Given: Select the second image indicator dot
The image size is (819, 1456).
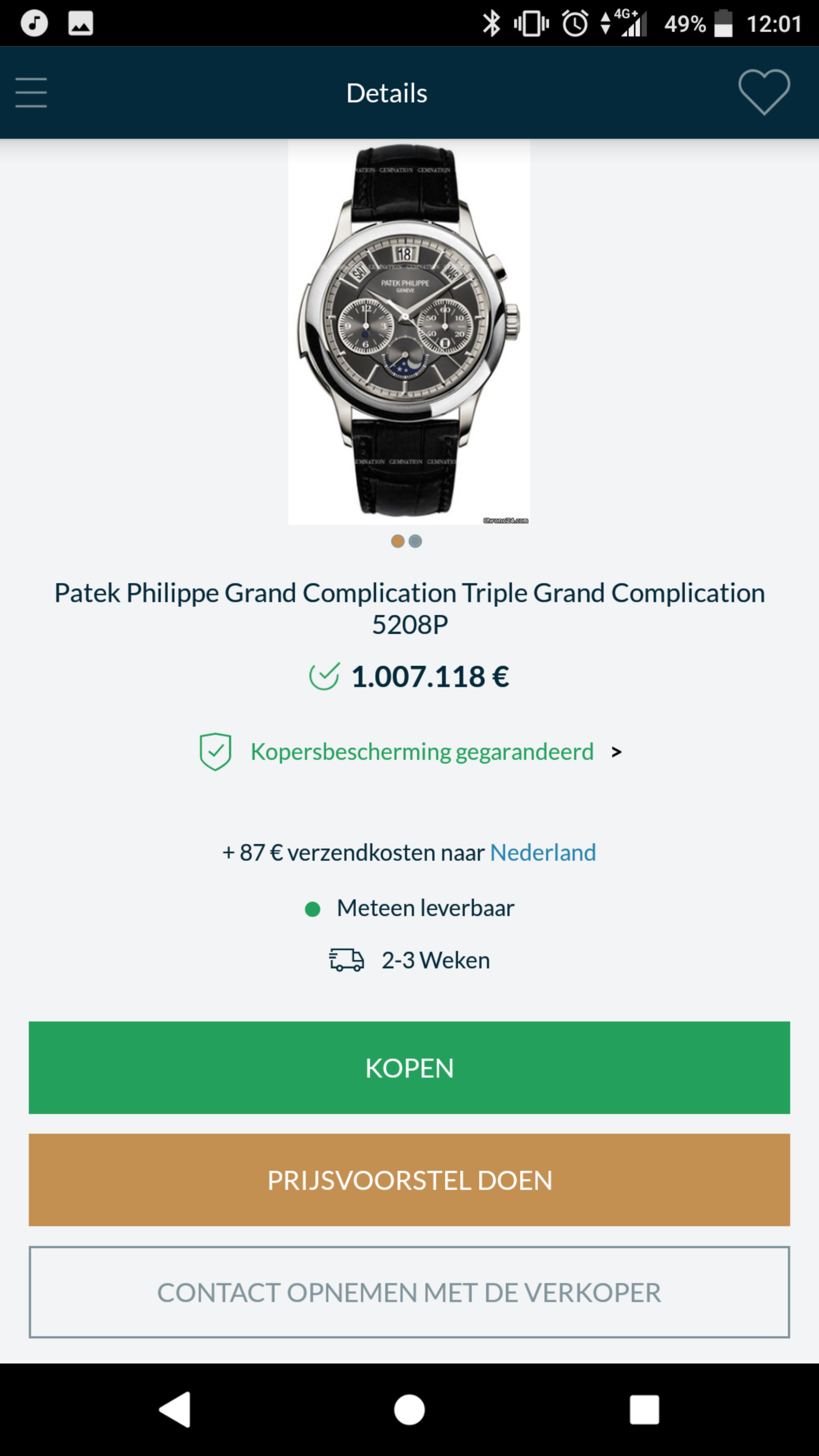Looking at the screenshot, I should pyautogui.click(x=416, y=541).
